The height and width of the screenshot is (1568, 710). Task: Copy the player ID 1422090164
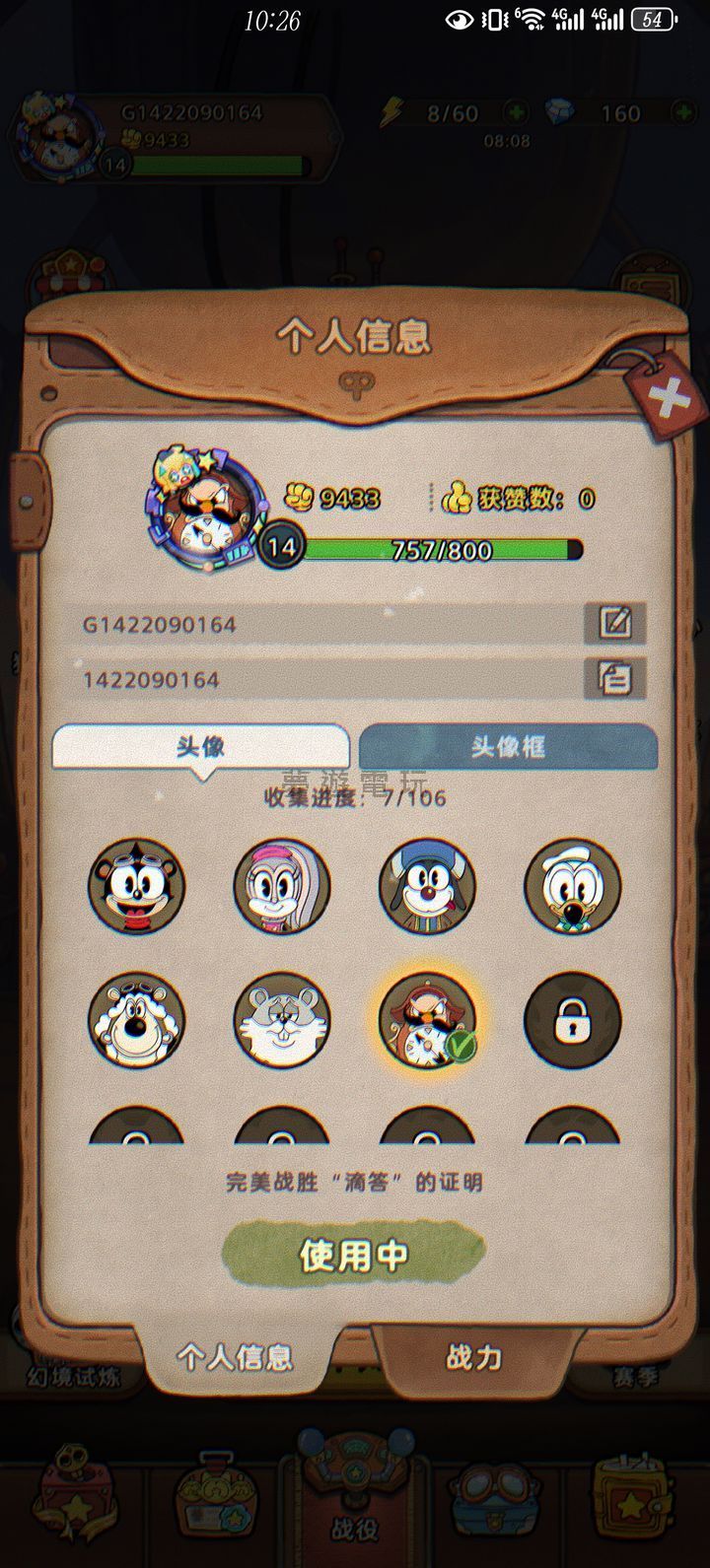pos(615,679)
